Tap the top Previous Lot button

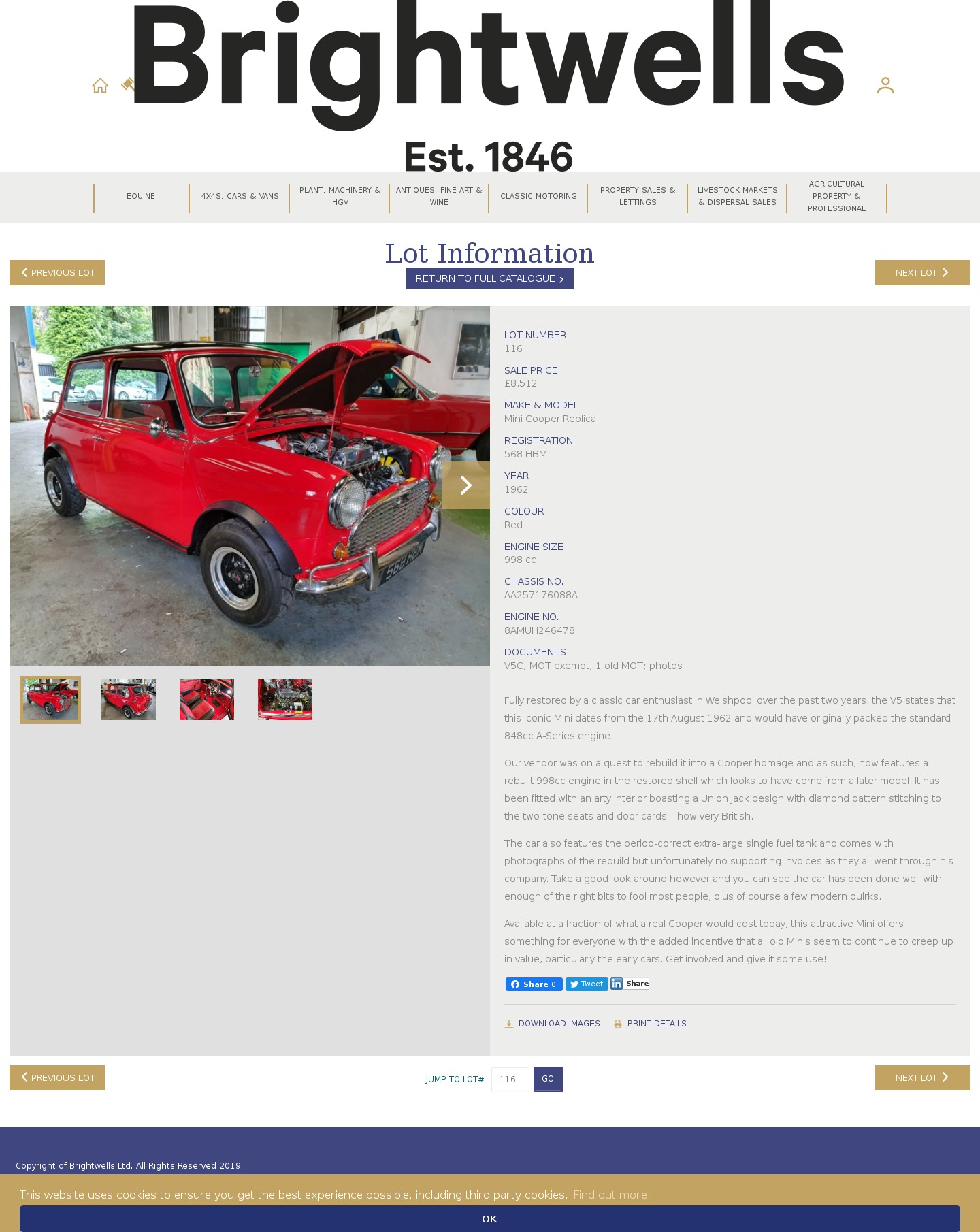(x=57, y=272)
